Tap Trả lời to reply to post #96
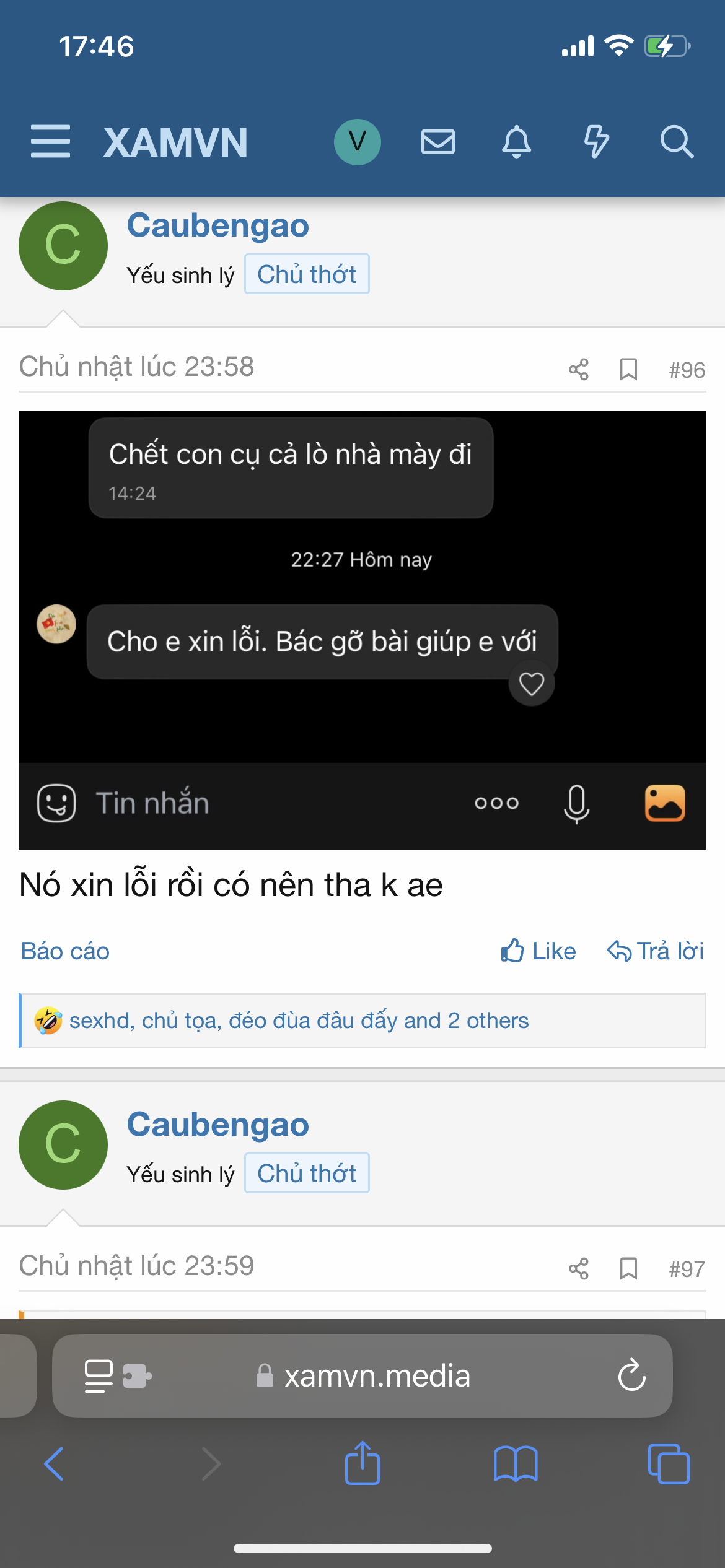The image size is (725, 1568). pos(655,951)
